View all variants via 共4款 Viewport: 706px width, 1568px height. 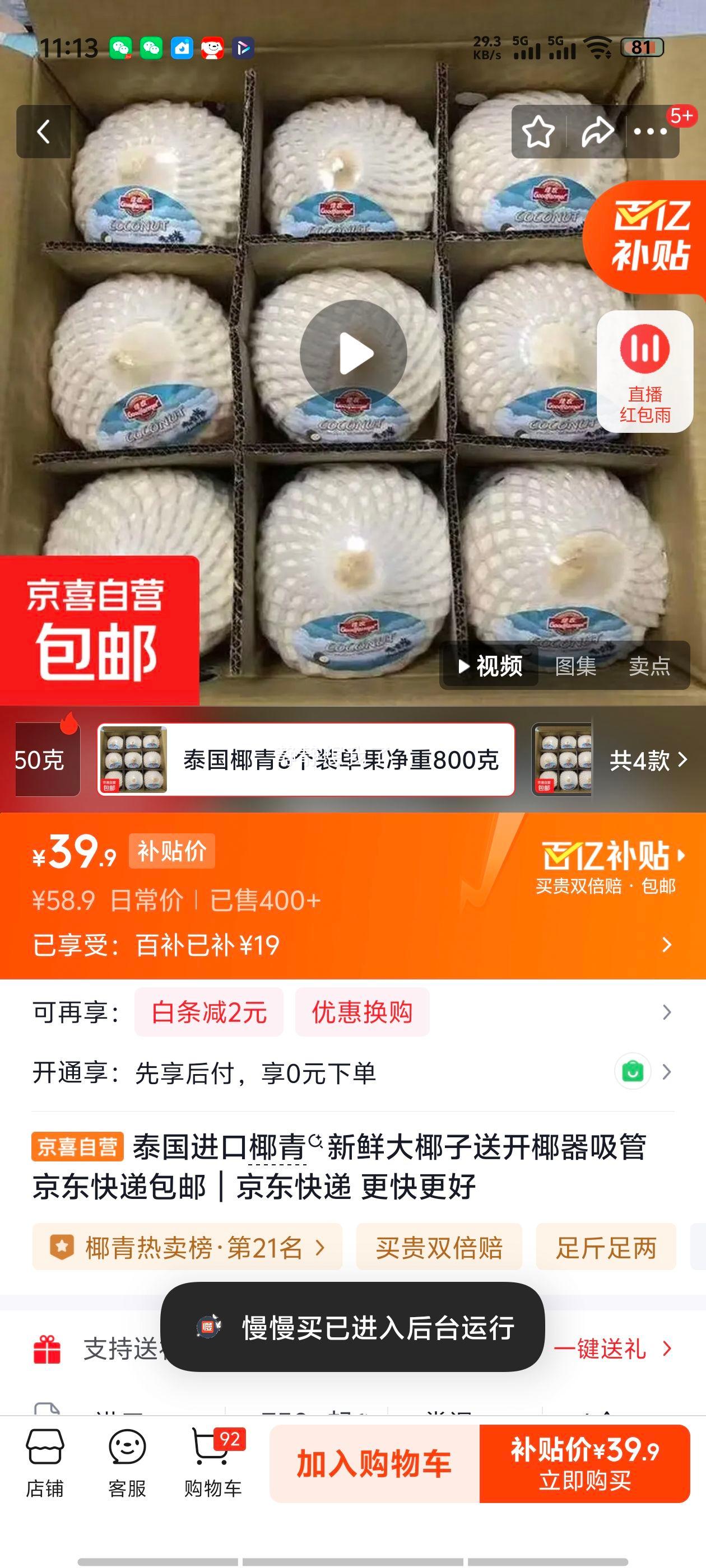coord(648,760)
